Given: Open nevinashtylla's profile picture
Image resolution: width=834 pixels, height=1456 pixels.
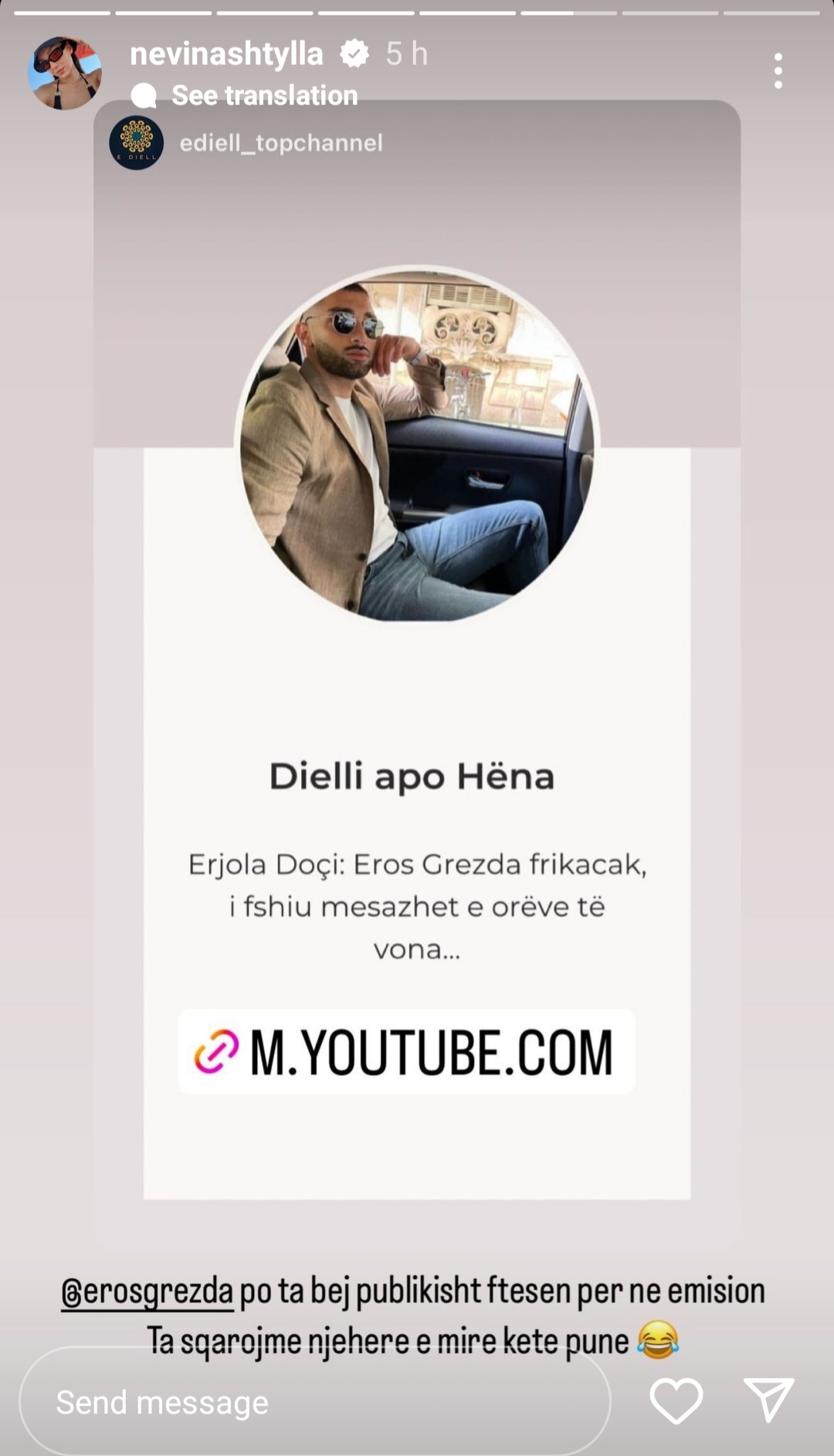Looking at the screenshot, I should pyautogui.click(x=65, y=73).
